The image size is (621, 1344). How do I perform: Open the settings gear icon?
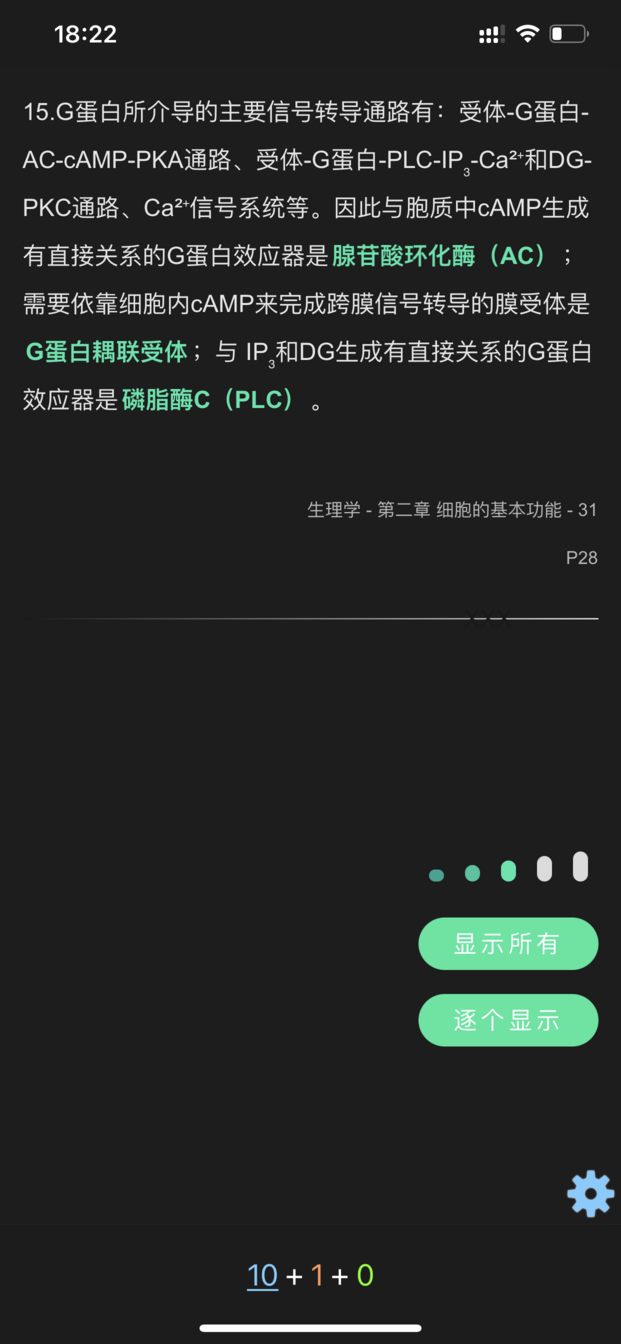tap(591, 1193)
